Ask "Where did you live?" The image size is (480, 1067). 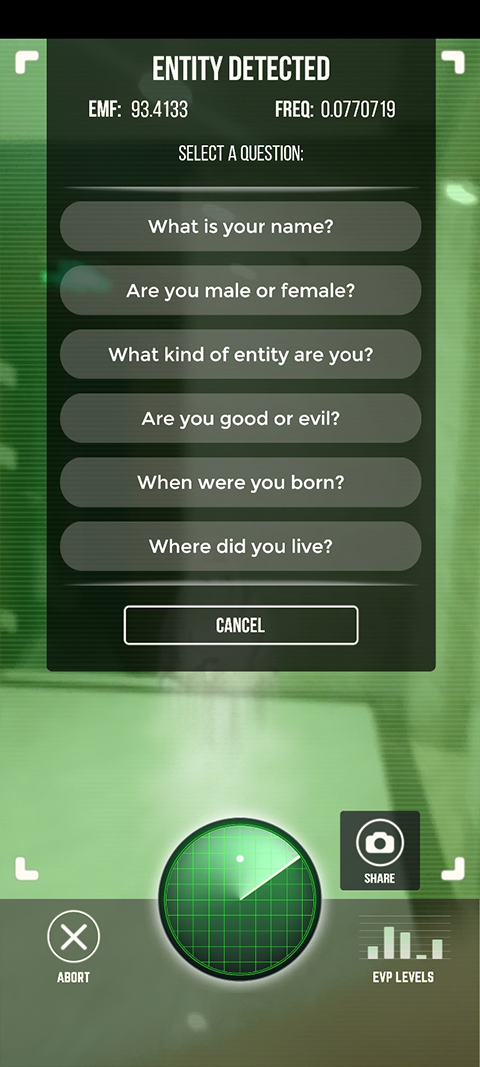(x=240, y=546)
